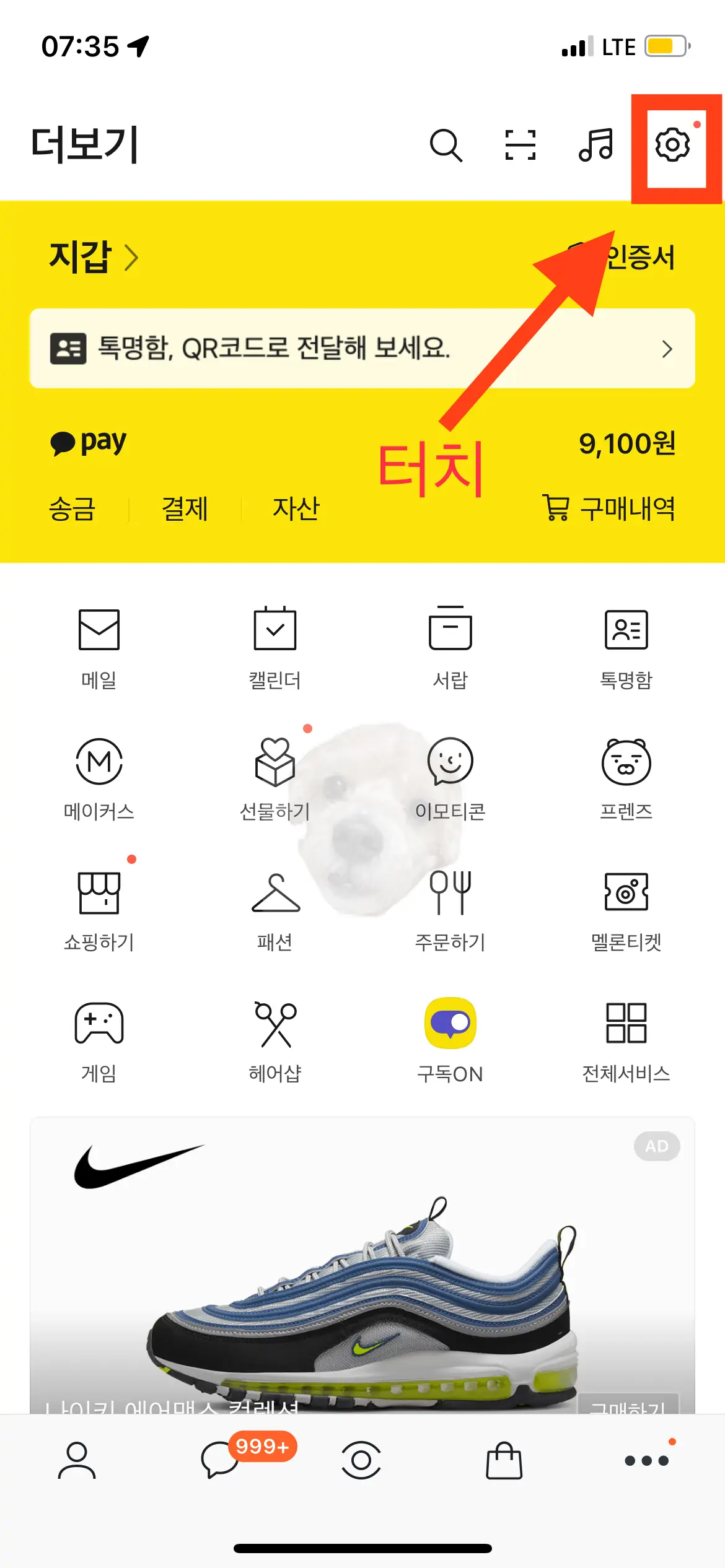Open the QR code scanner icon
725x1568 pixels.
(521, 146)
